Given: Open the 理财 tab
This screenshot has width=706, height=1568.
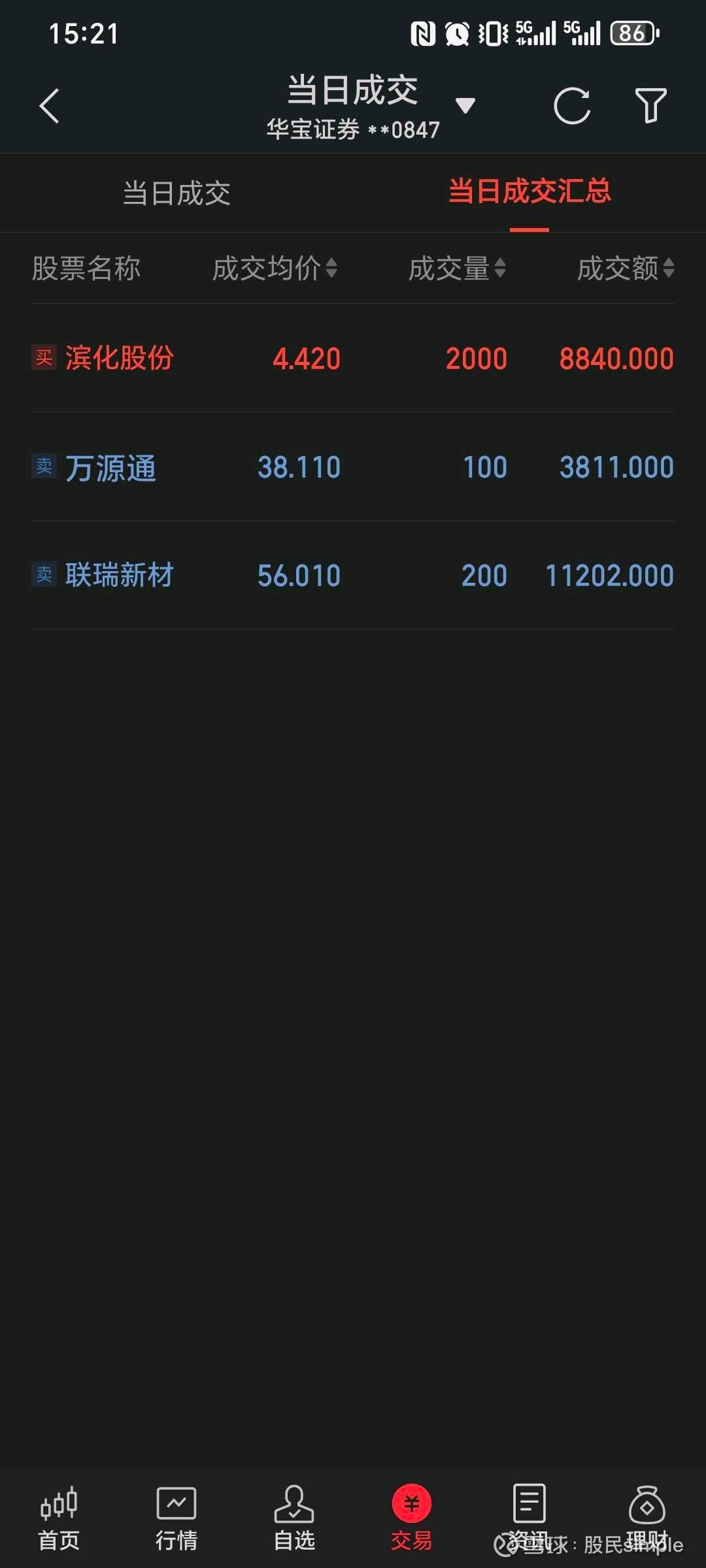Looking at the screenshot, I should tap(647, 1518).
